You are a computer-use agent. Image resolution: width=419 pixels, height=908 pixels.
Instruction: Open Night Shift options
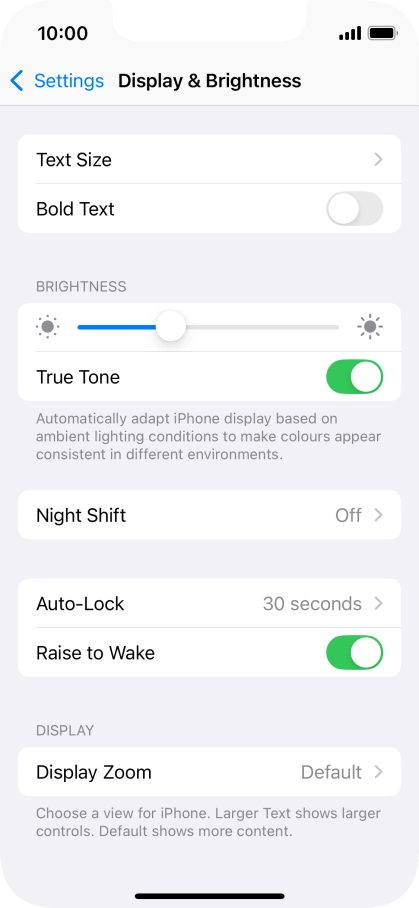(x=210, y=515)
